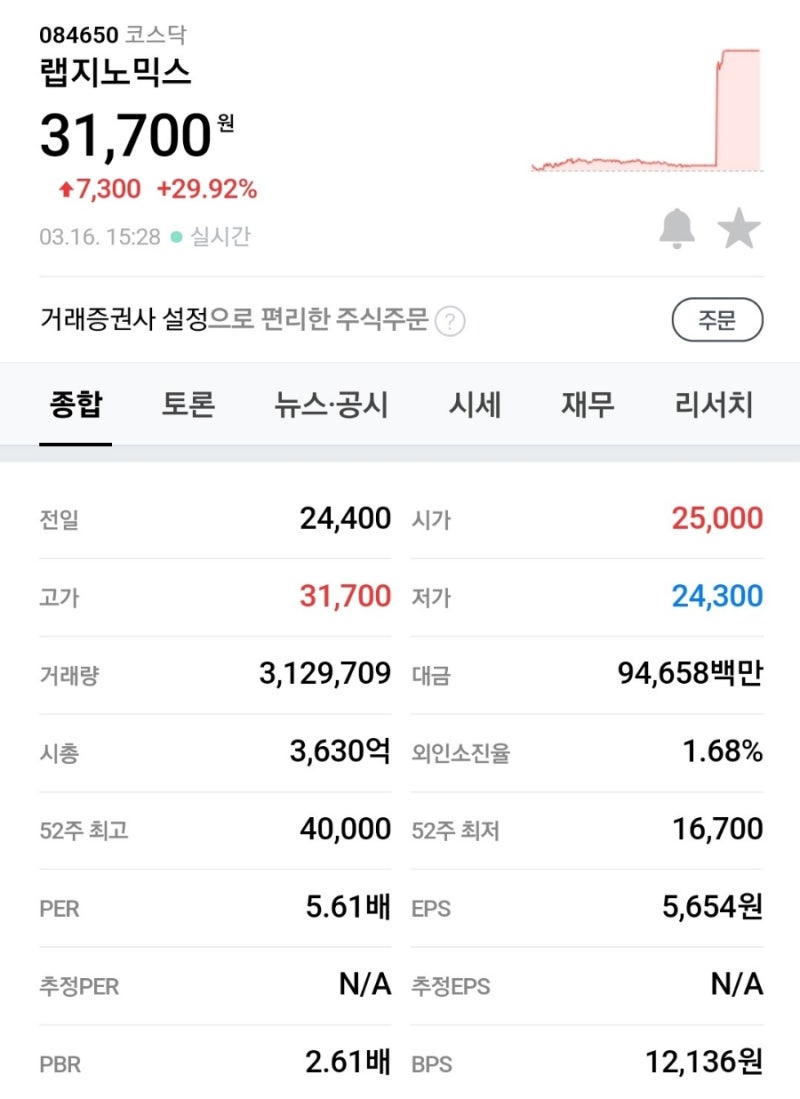Open the 뉴스·공시 news tab
The height and width of the screenshot is (1099, 800).
330,404
